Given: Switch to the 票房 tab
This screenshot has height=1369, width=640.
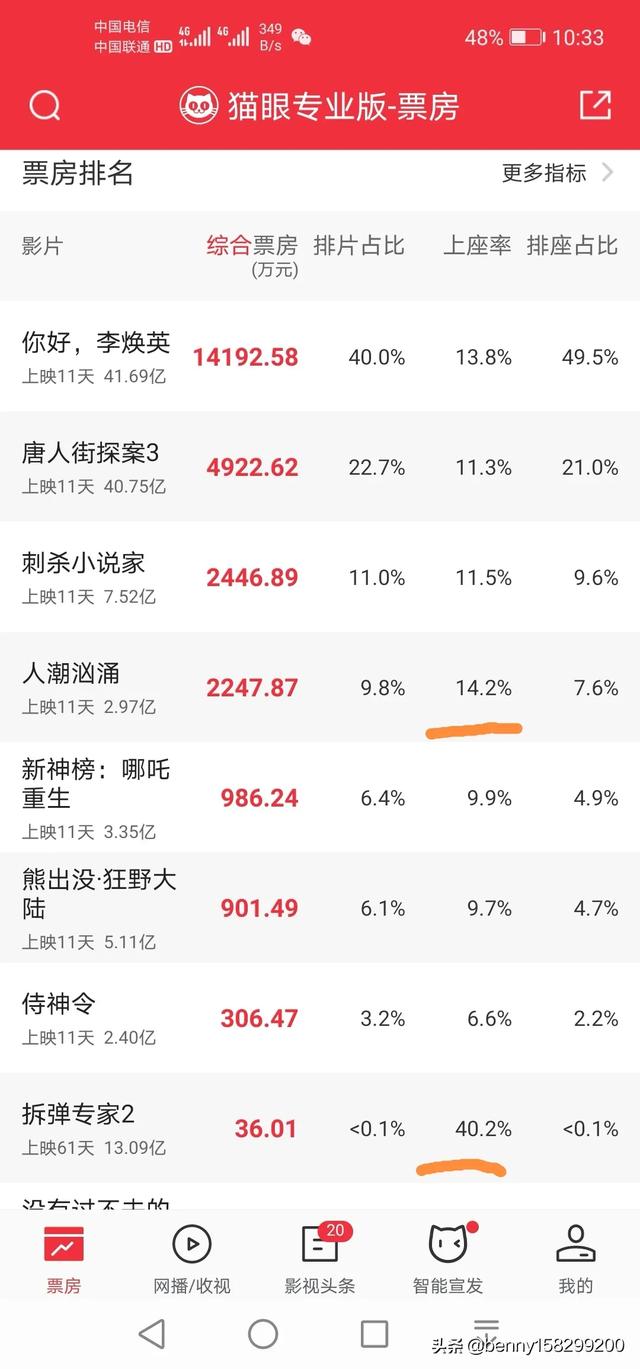Looking at the screenshot, I should 64,1257.
